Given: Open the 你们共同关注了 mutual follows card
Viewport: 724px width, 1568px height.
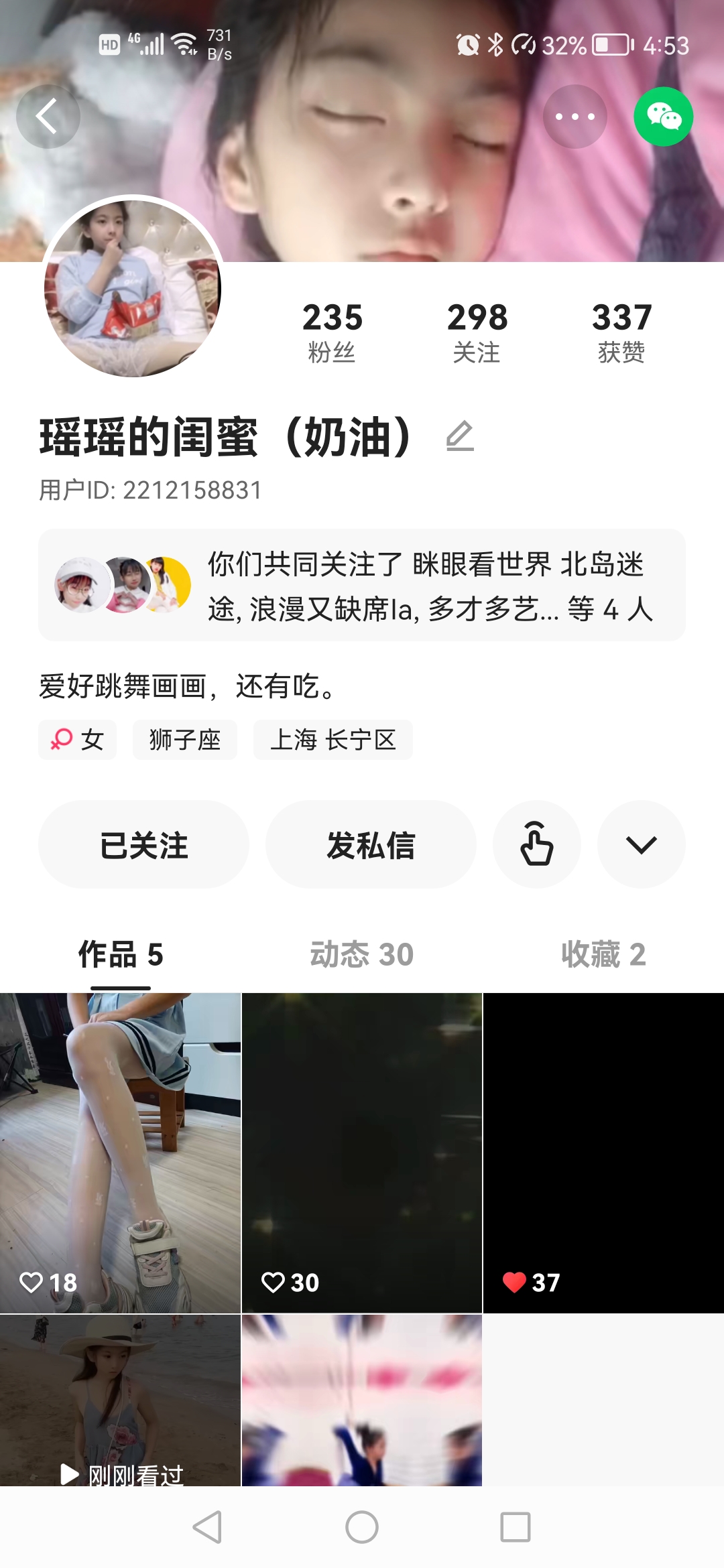Looking at the screenshot, I should coord(362,585).
